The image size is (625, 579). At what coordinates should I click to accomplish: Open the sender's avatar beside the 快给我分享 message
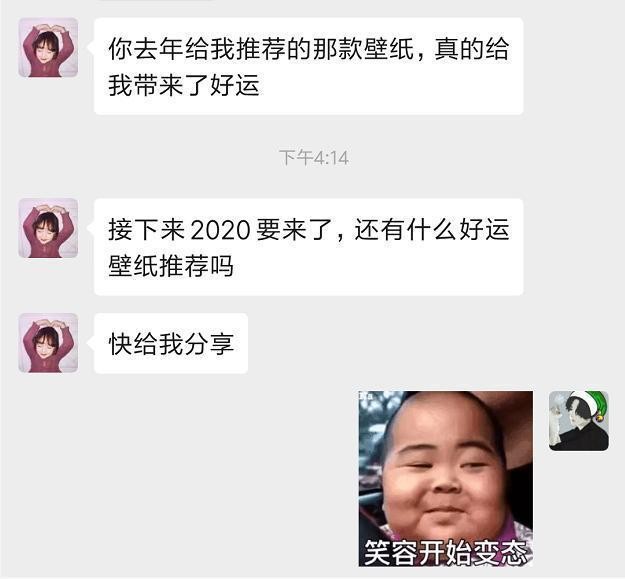[48, 343]
